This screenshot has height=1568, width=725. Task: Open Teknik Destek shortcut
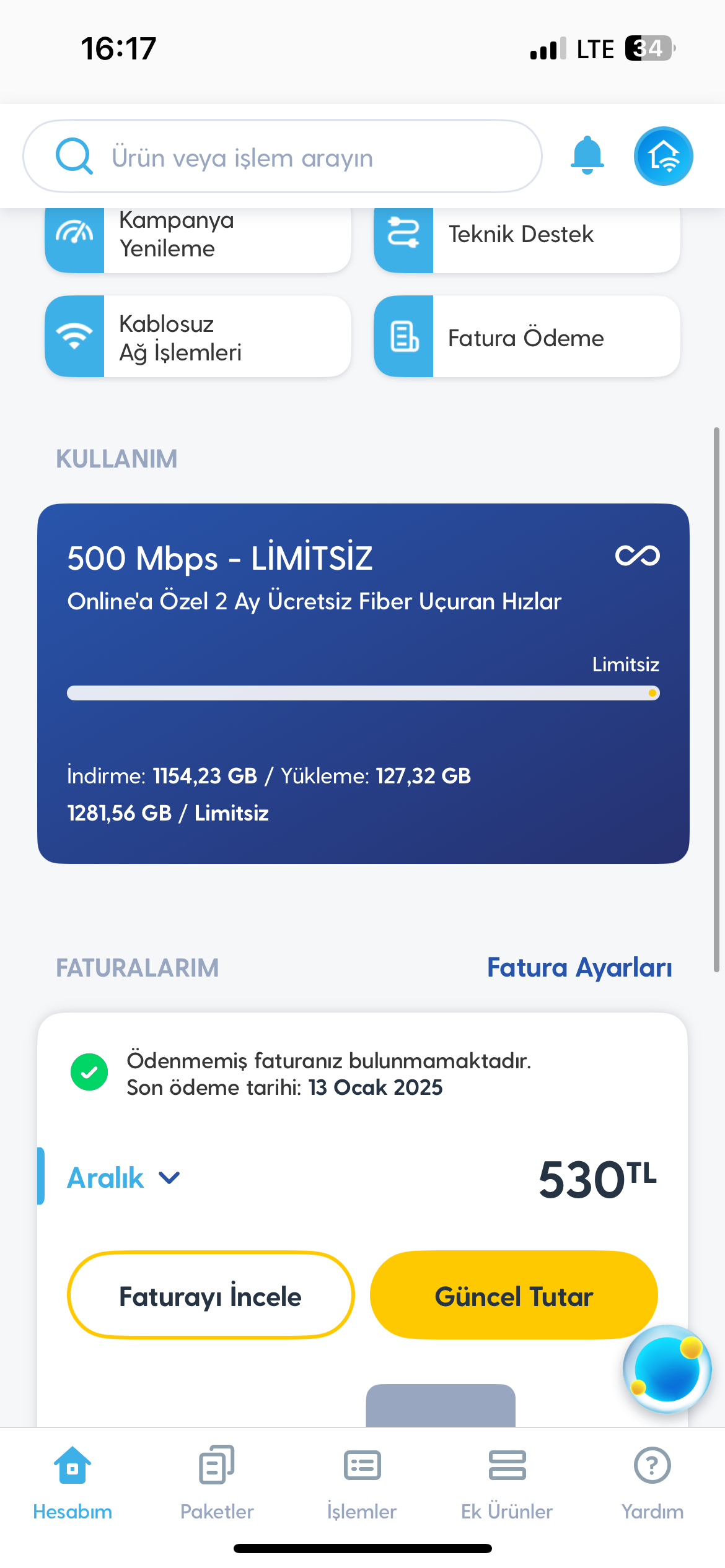click(527, 235)
